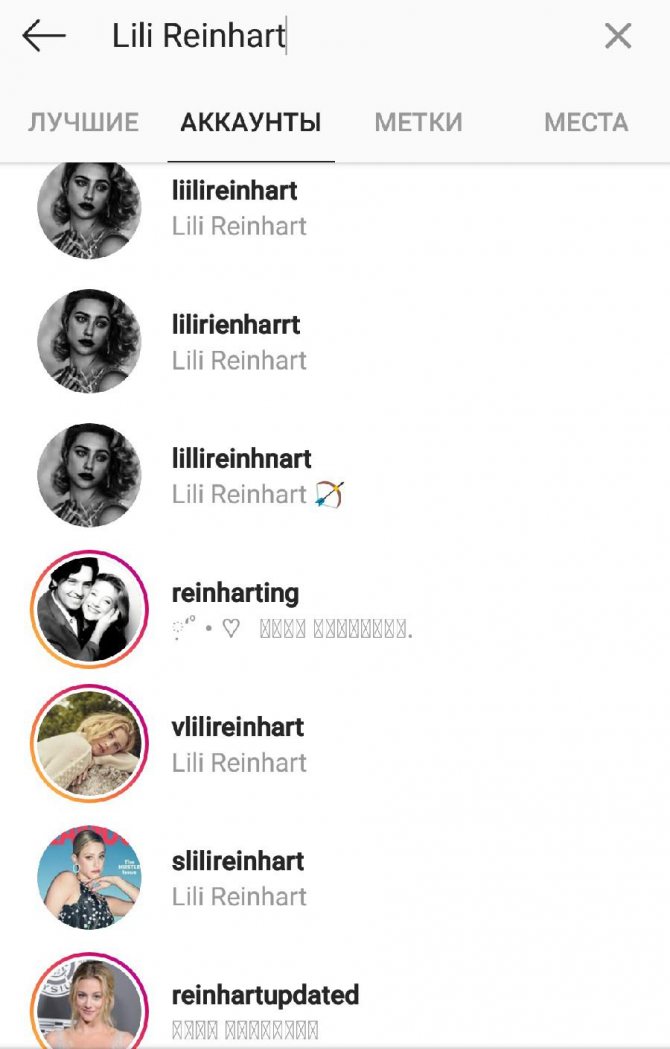Open the Места tab
The height and width of the screenshot is (1049, 670).
pos(586,123)
